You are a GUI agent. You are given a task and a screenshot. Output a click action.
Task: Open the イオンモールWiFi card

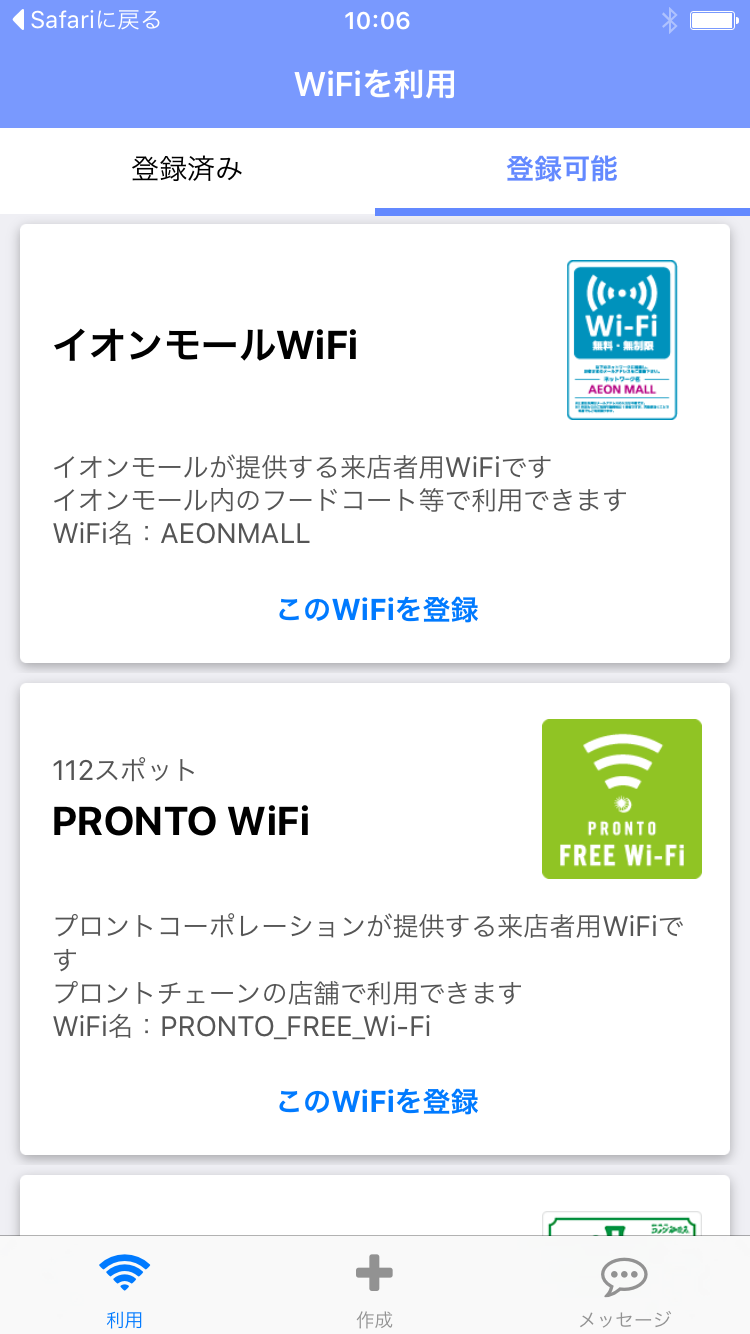pyautogui.click(x=375, y=443)
